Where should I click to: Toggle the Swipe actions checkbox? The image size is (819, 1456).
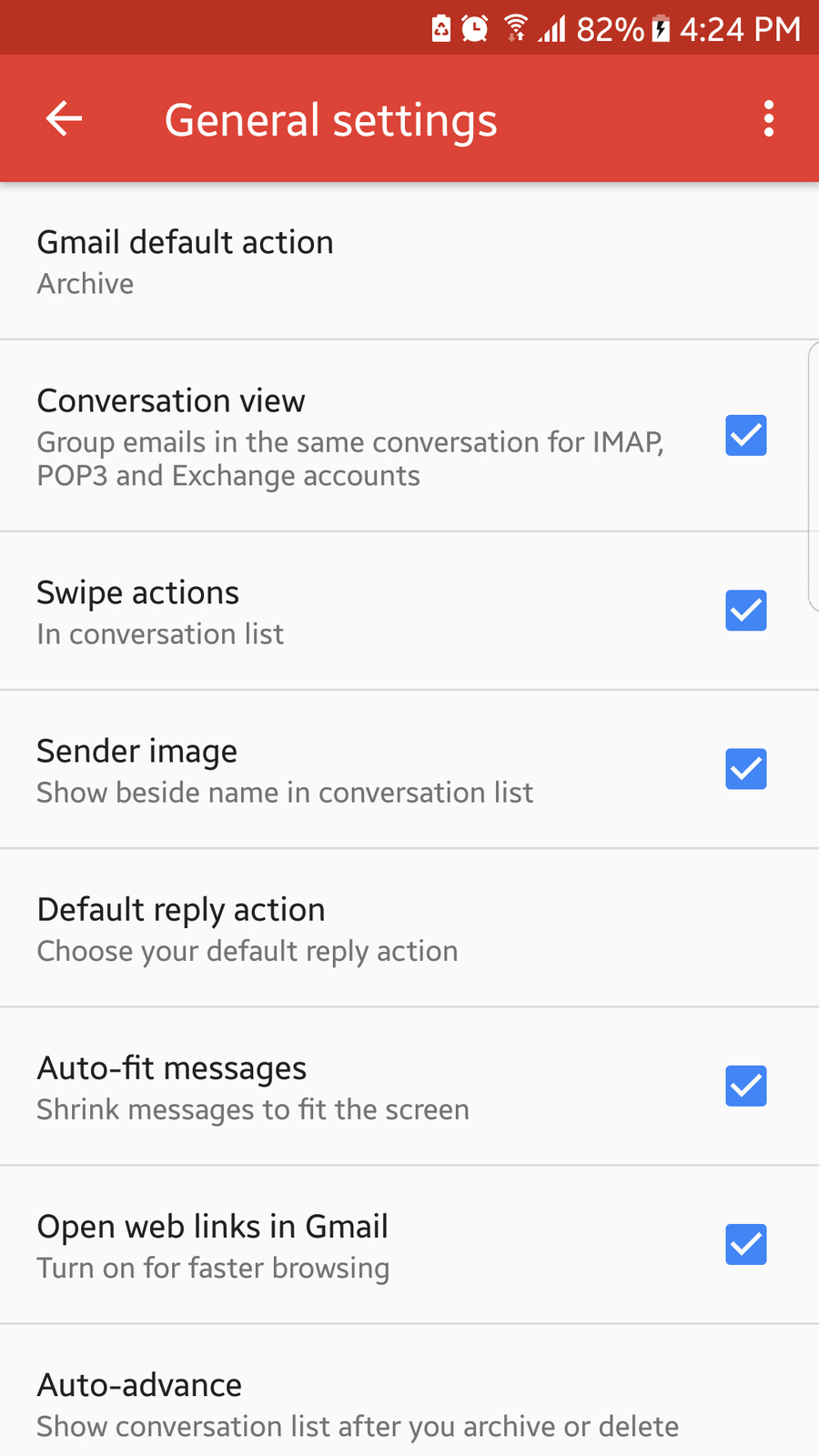[745, 611]
